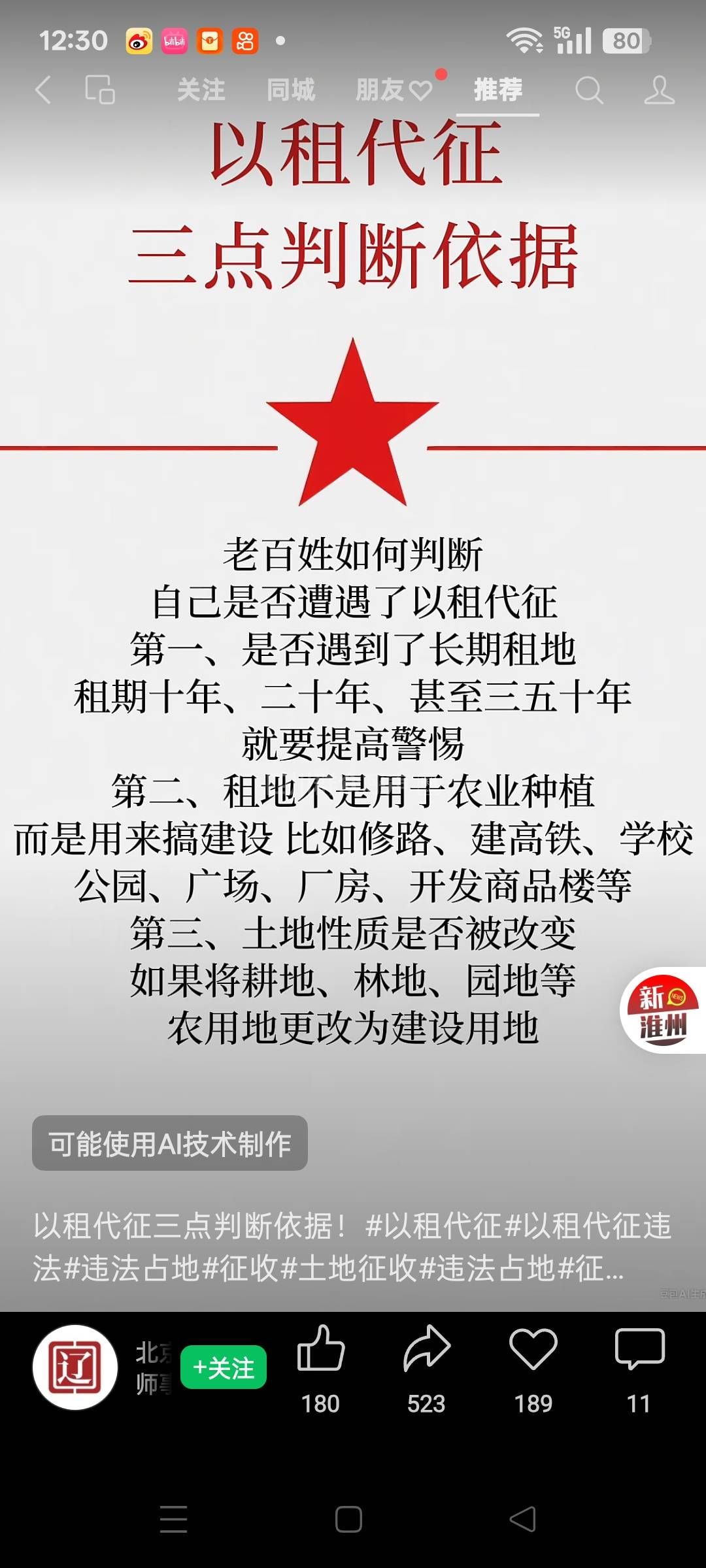Tap the 可能使用AI技术制作 label
Viewport: 706px width, 1568px height.
click(170, 1143)
